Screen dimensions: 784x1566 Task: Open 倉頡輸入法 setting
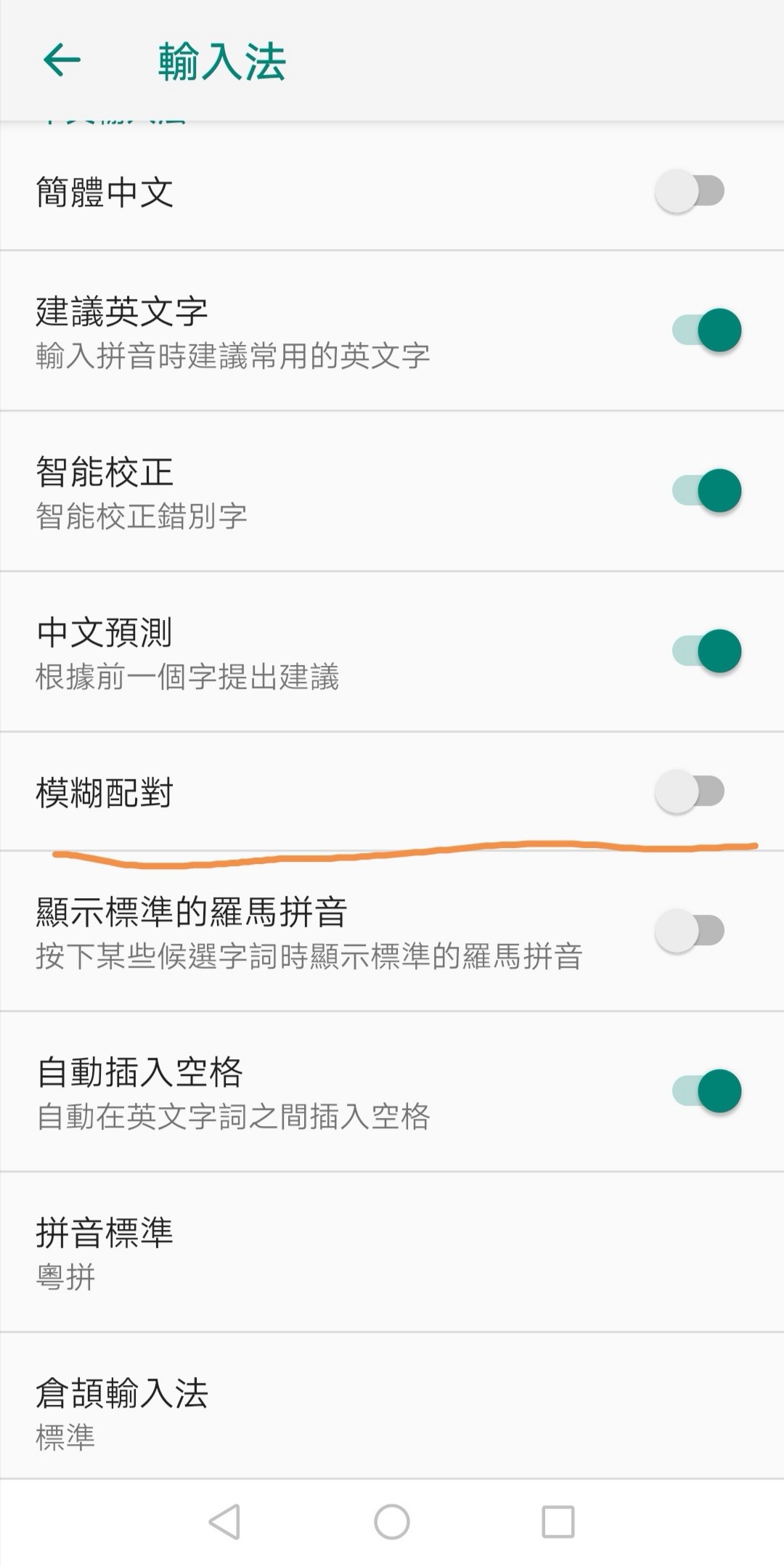tap(392, 1413)
